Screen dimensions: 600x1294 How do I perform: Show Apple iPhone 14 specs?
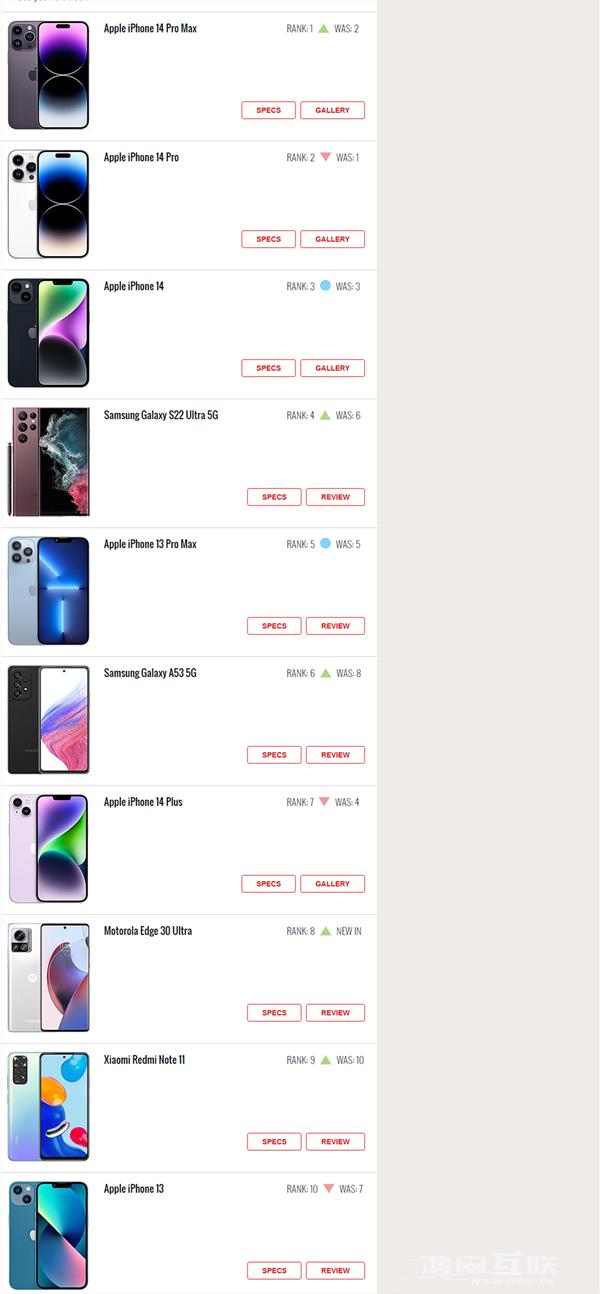(x=268, y=368)
